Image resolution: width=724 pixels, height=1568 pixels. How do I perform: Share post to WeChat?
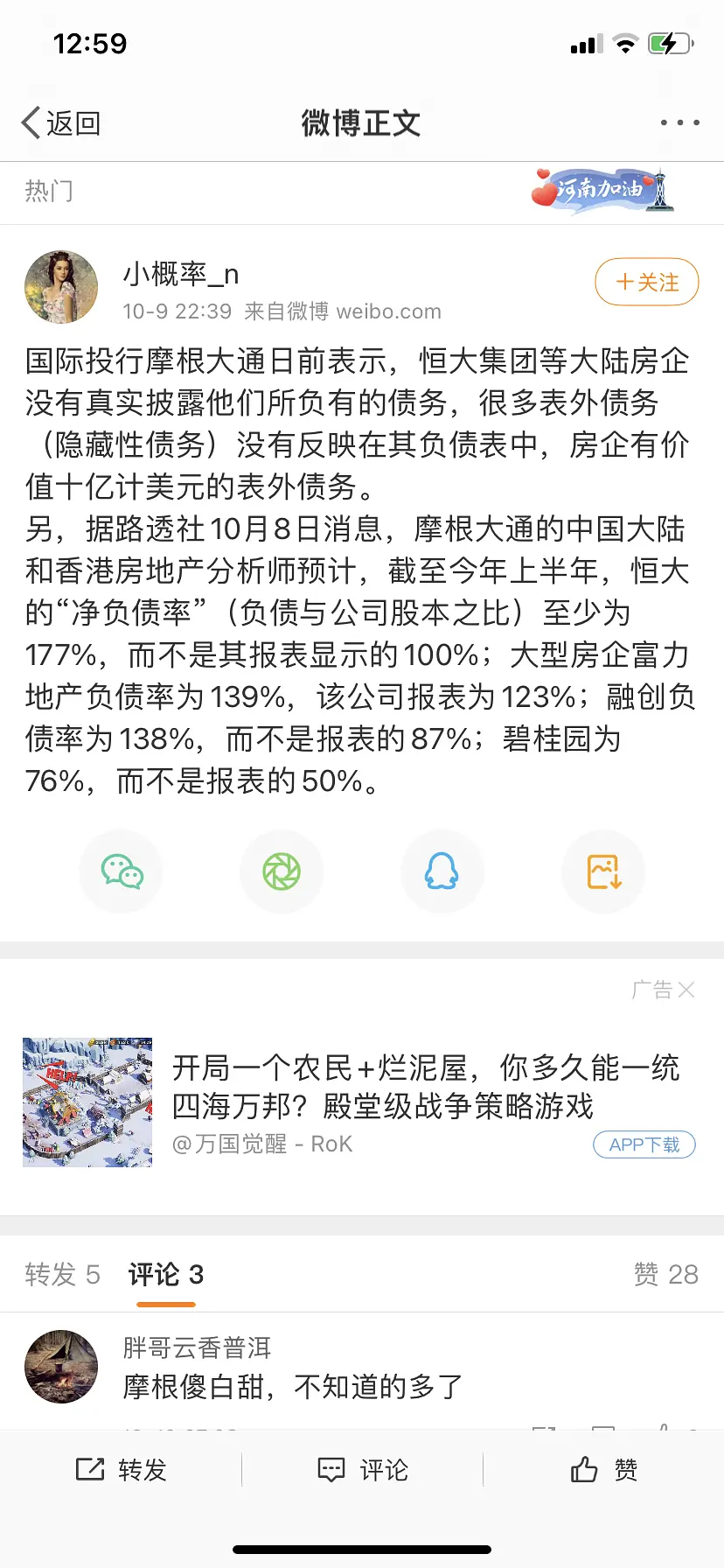(122, 871)
